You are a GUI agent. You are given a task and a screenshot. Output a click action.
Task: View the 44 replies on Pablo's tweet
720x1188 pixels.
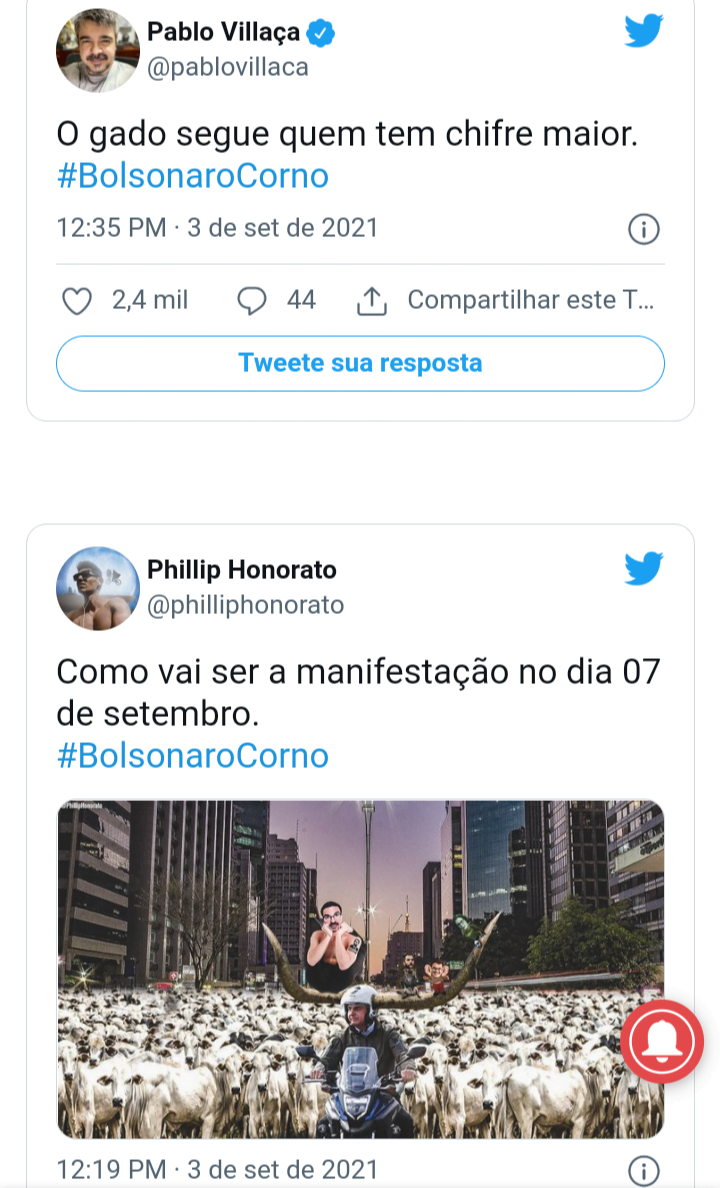[x=276, y=300]
